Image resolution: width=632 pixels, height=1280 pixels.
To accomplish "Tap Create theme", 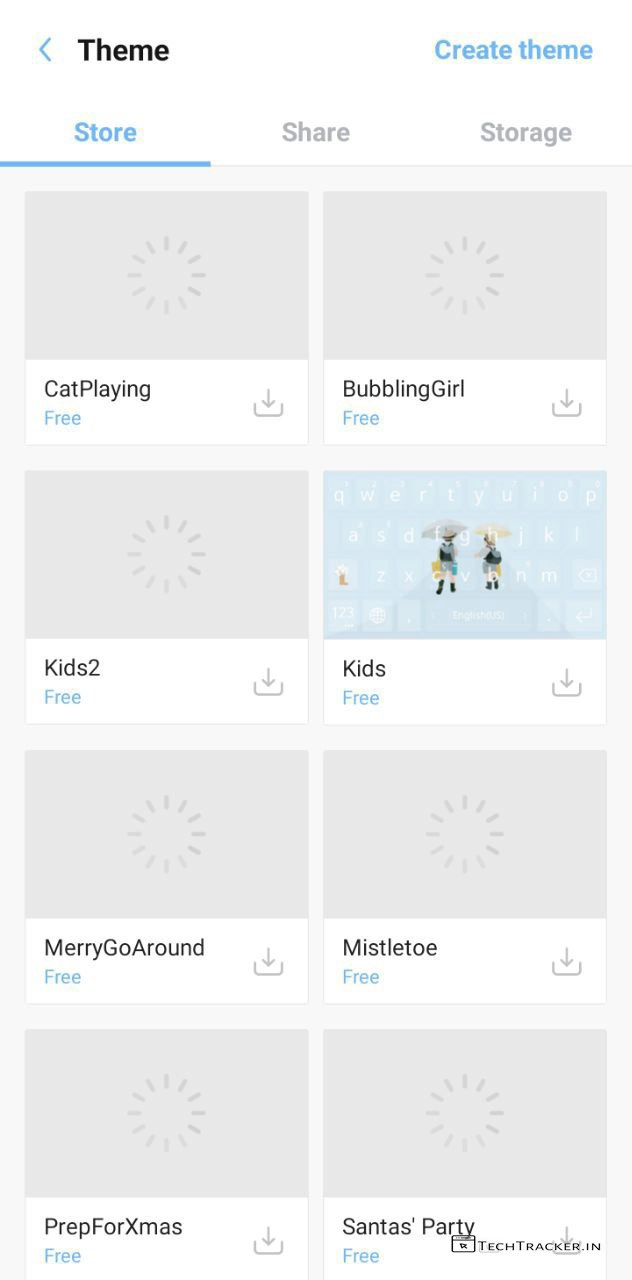I will click(513, 50).
